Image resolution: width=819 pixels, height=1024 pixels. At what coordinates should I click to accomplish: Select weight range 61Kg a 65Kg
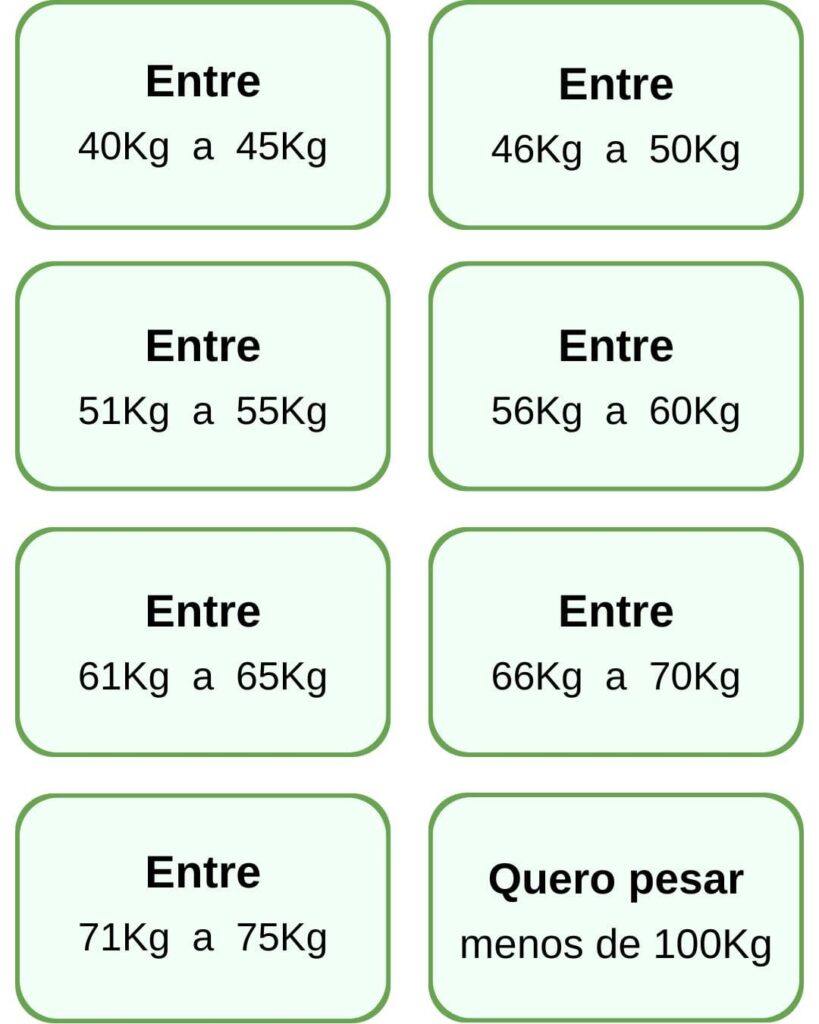202,642
